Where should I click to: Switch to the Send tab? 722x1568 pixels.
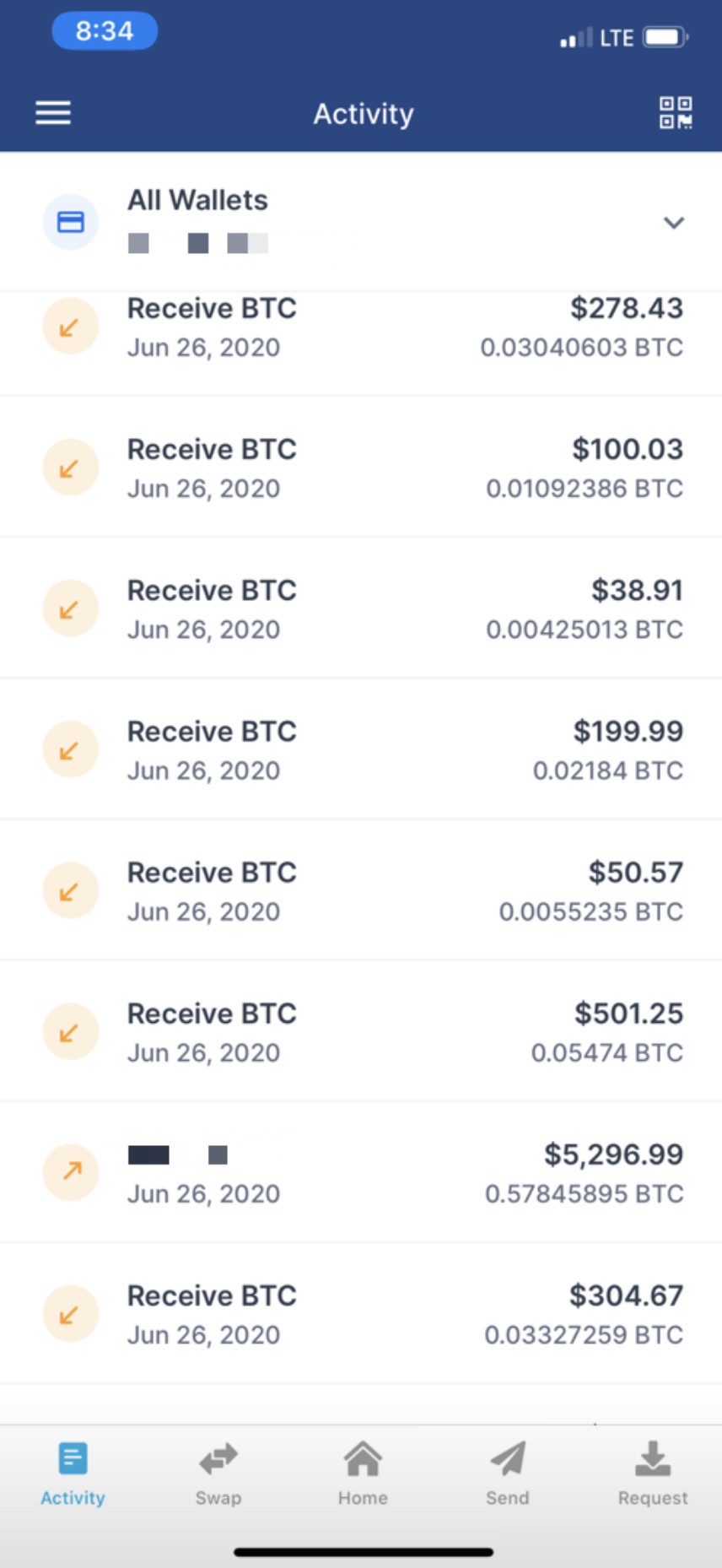[508, 1473]
